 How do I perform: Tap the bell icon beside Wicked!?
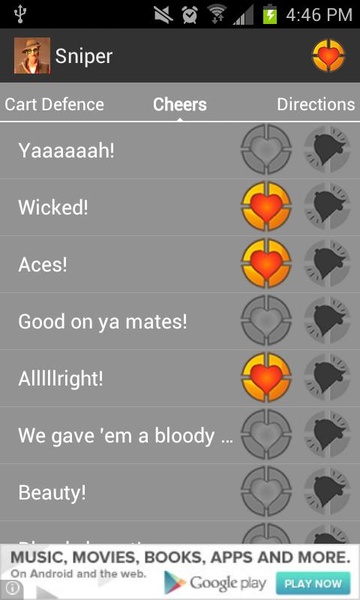click(327, 207)
